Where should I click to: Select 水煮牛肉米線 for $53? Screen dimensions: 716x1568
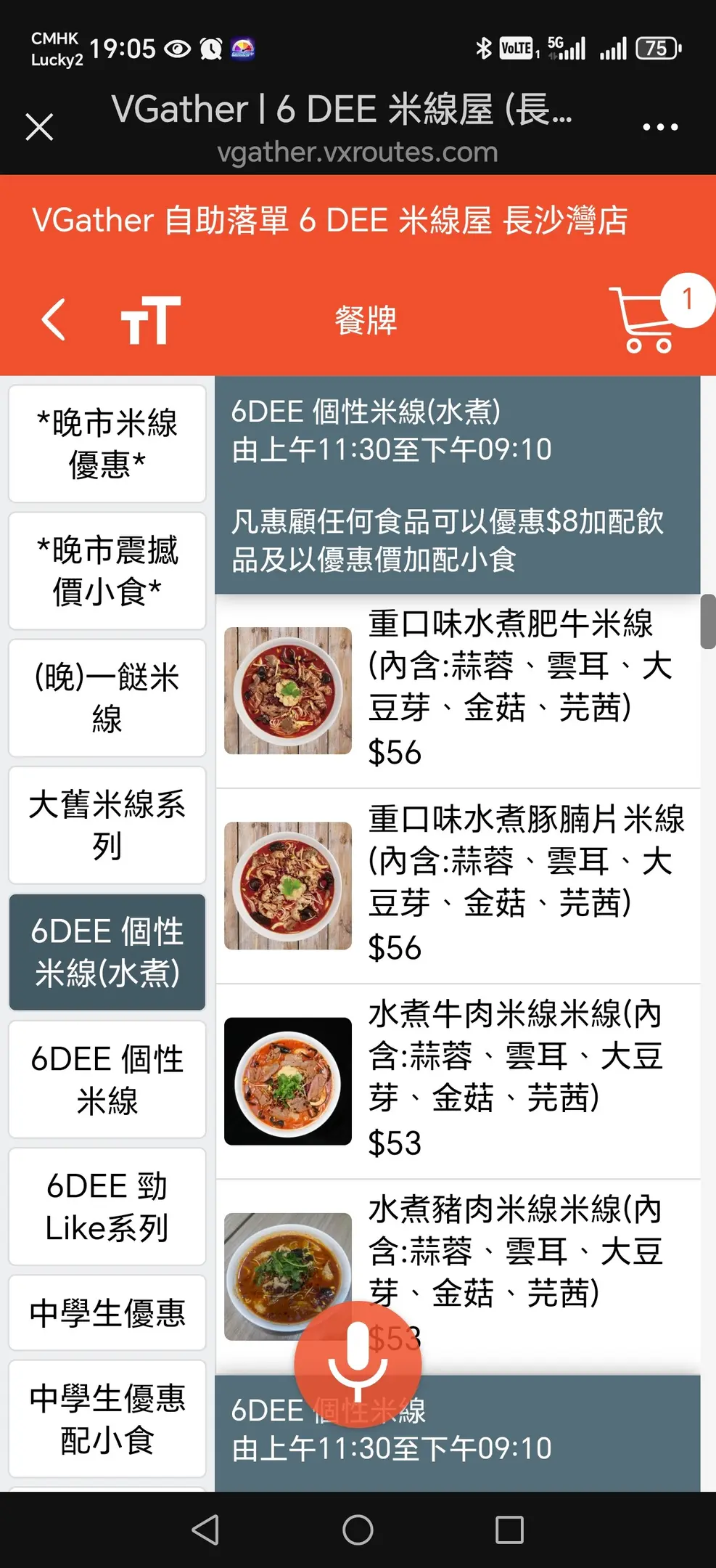pyautogui.click(x=457, y=1081)
